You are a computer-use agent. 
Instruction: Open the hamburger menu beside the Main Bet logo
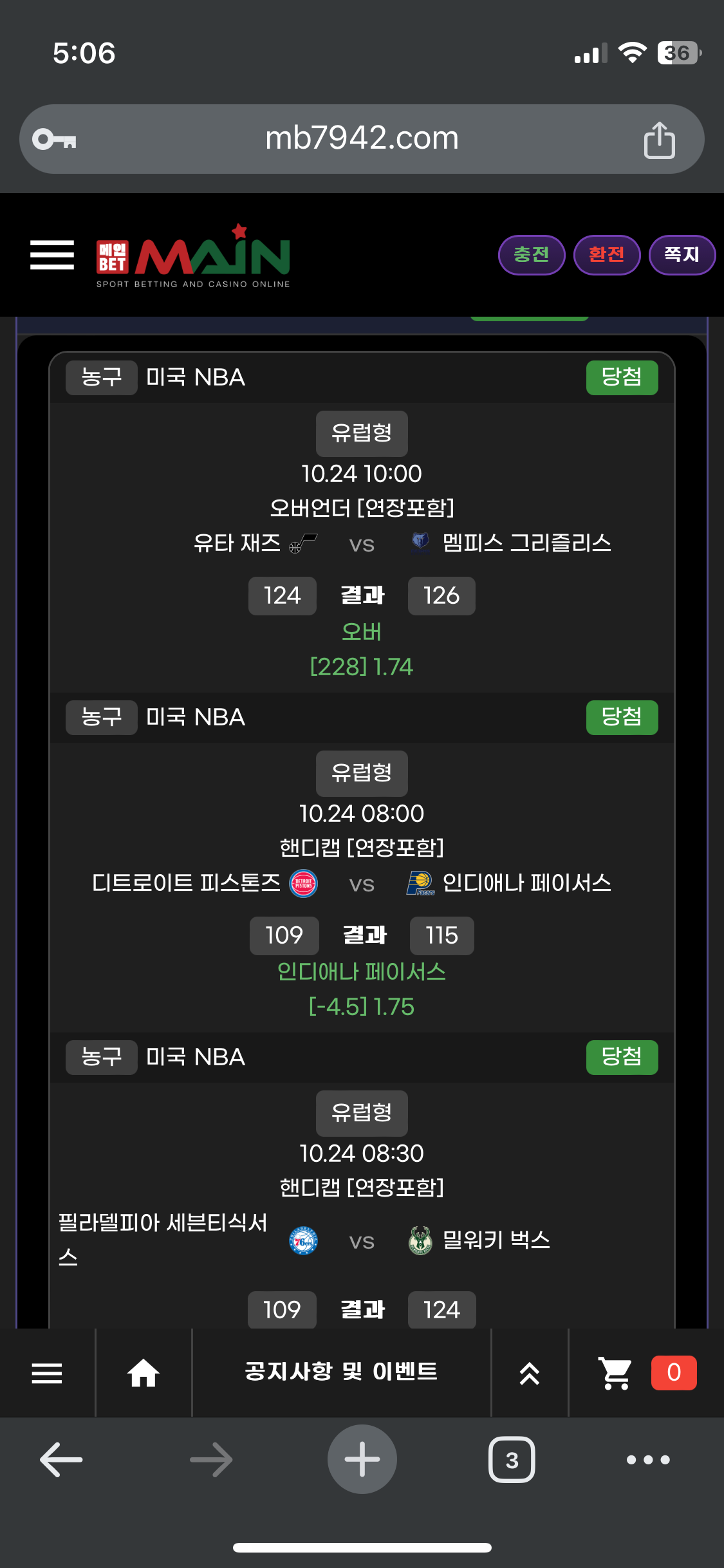click(x=52, y=255)
